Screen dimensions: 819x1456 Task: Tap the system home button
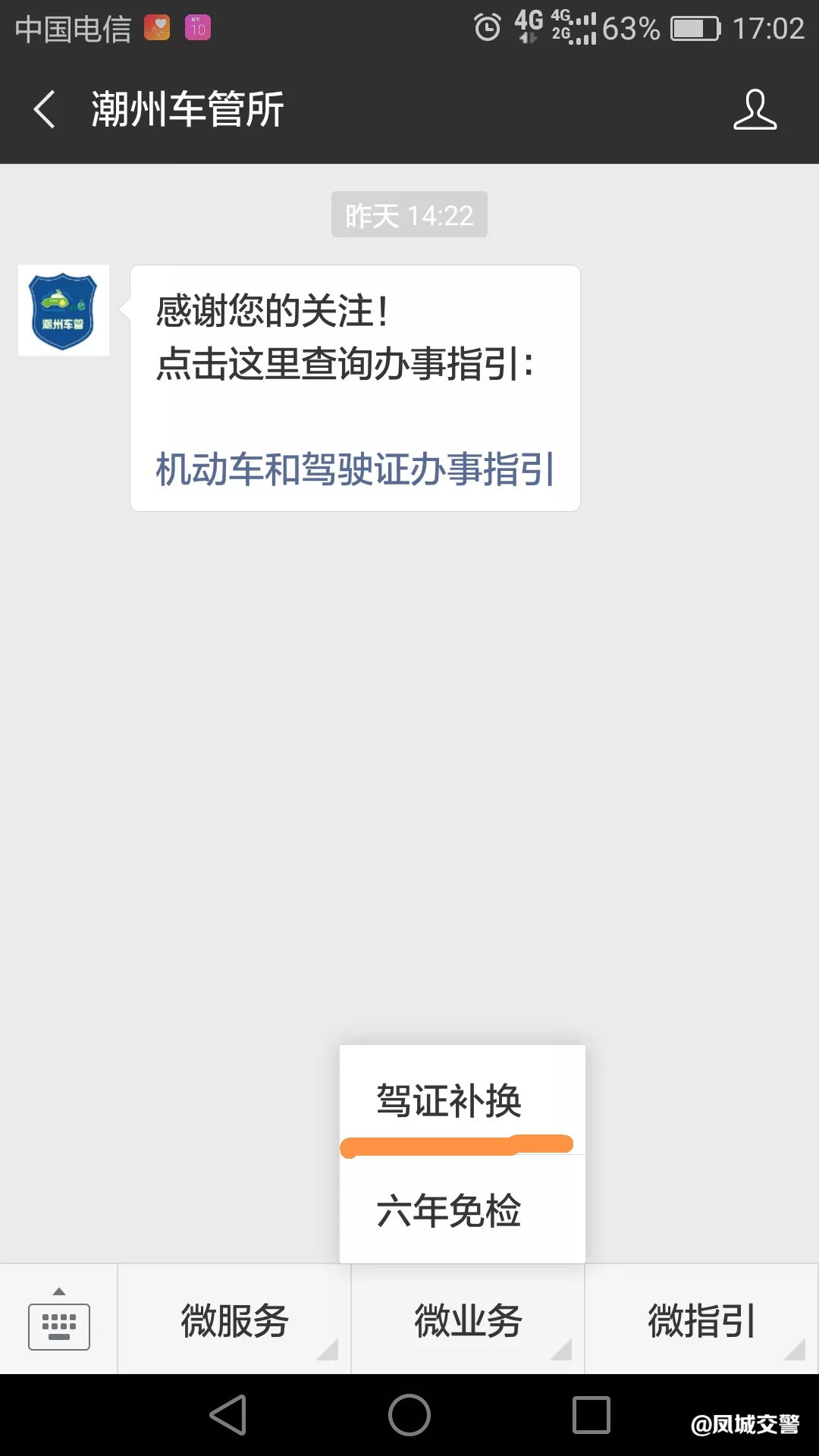pos(409,1415)
